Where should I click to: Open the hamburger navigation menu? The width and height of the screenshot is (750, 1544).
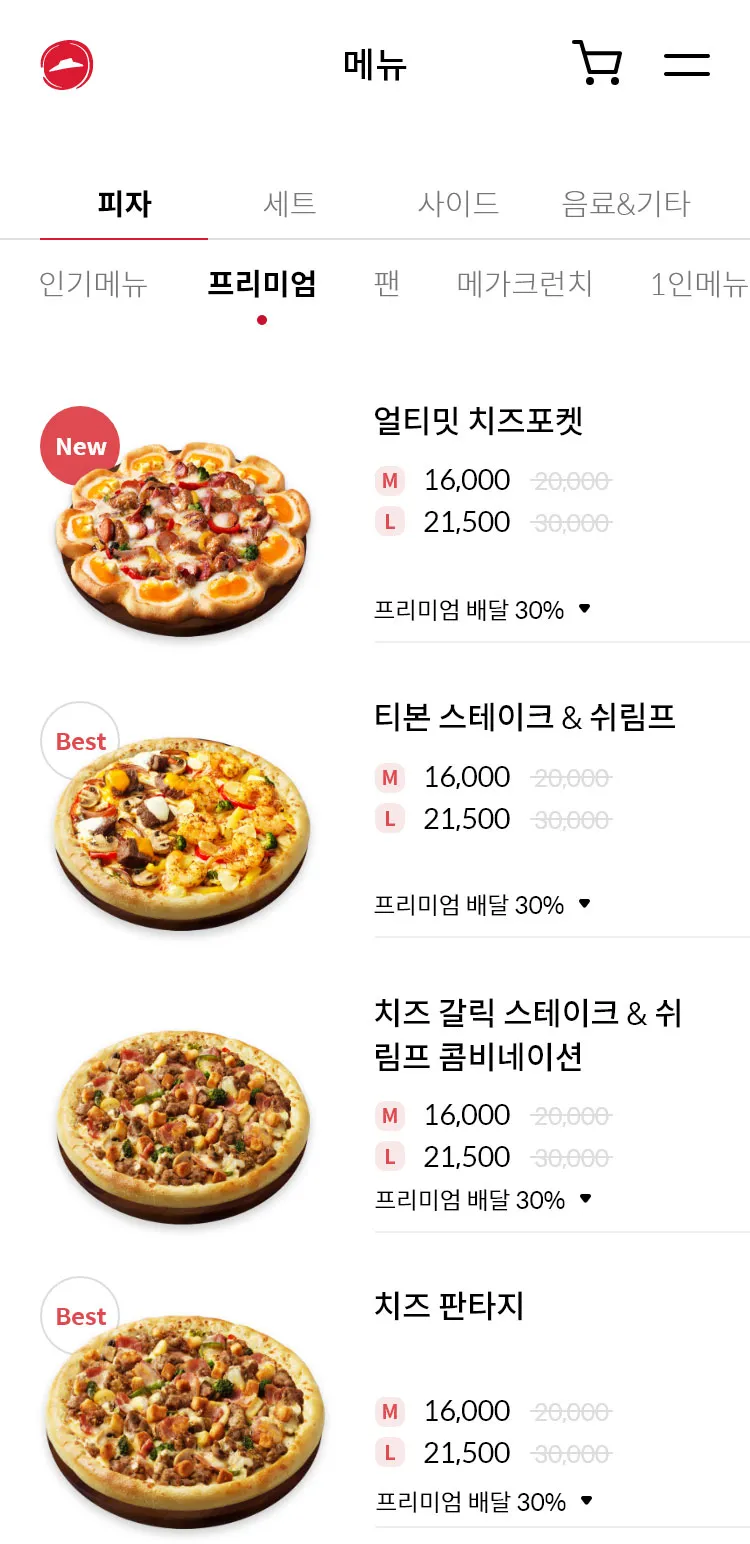click(x=687, y=65)
